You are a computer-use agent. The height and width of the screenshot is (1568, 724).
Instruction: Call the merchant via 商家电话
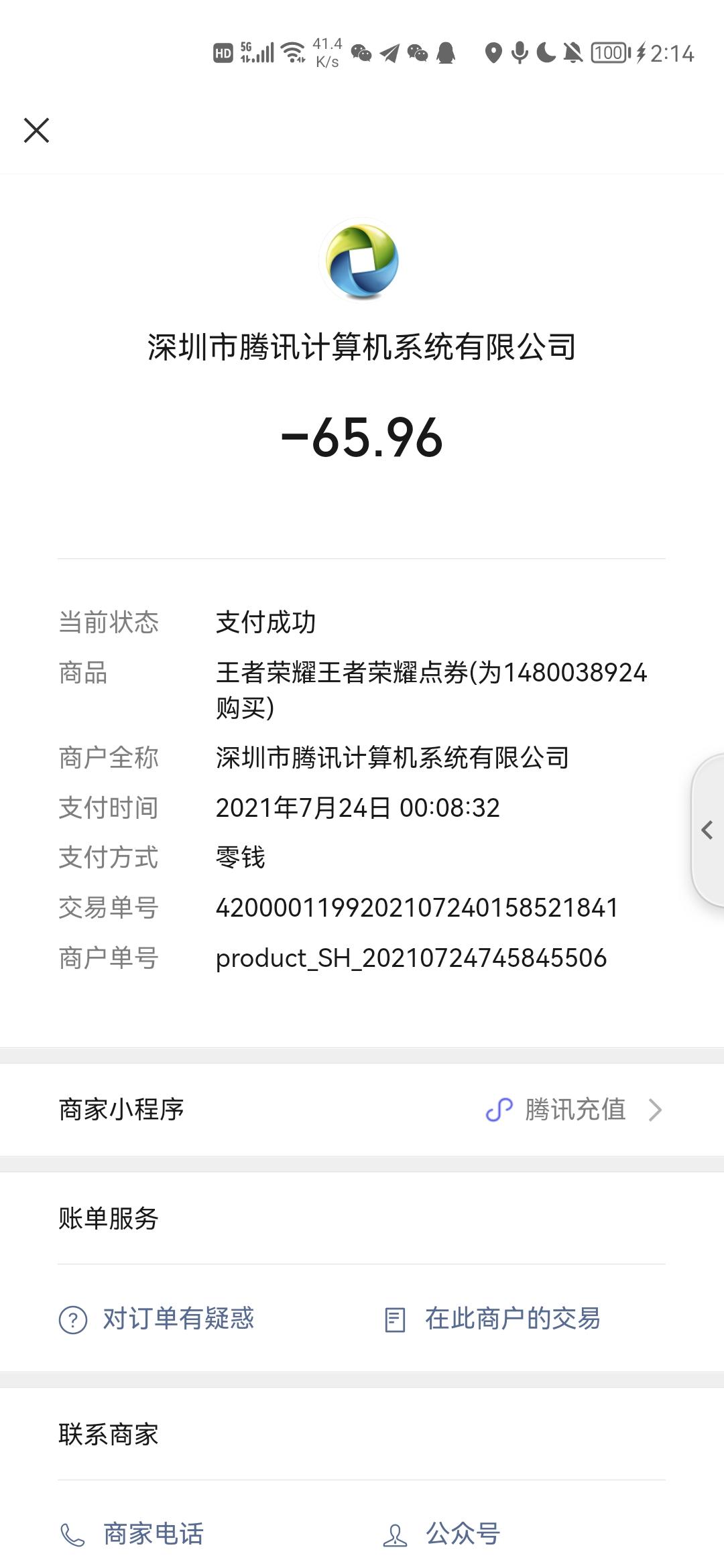pos(131,1534)
